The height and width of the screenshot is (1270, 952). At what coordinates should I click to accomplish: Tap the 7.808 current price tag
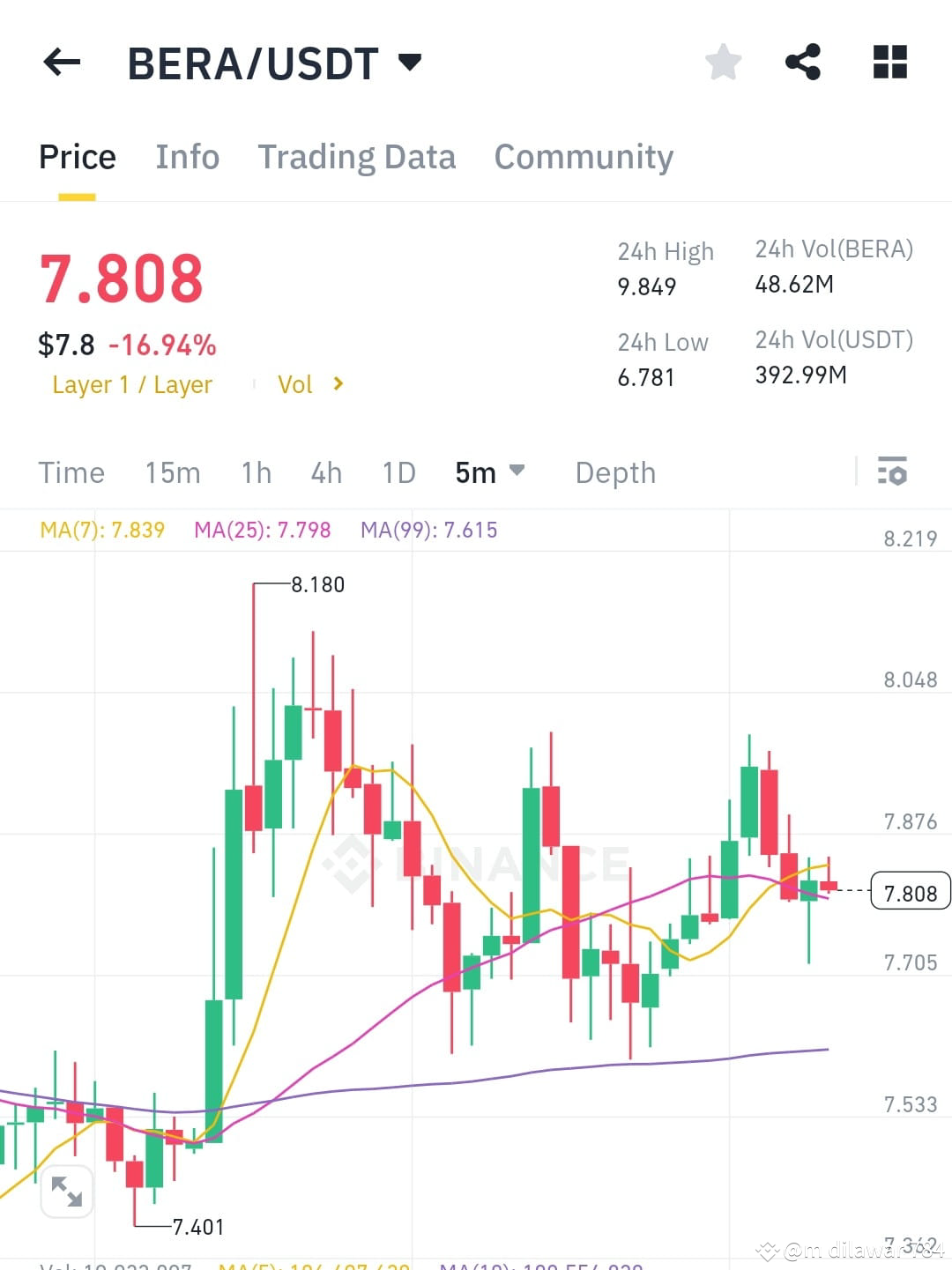pos(909,892)
